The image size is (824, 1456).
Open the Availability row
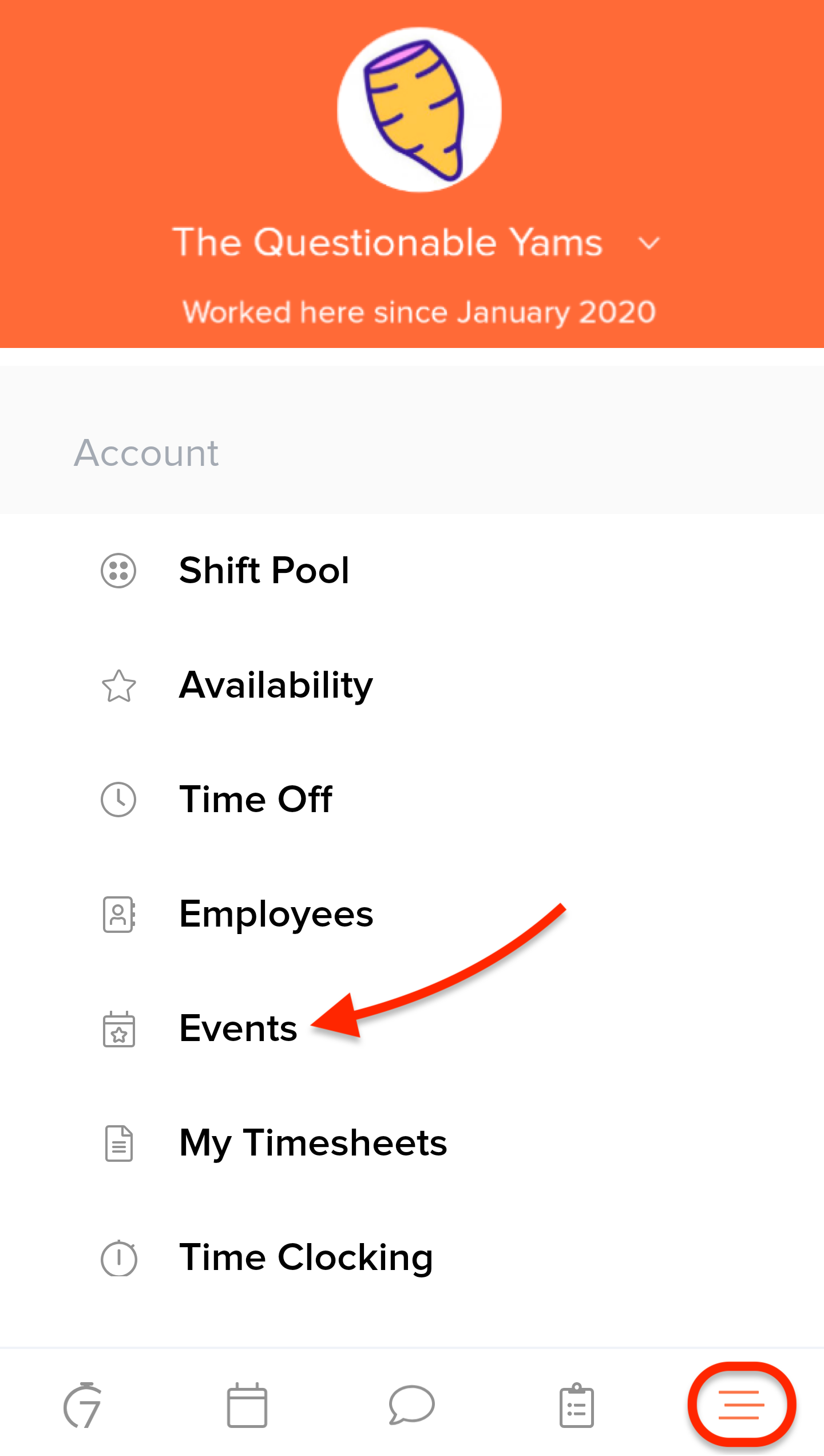[412, 685]
